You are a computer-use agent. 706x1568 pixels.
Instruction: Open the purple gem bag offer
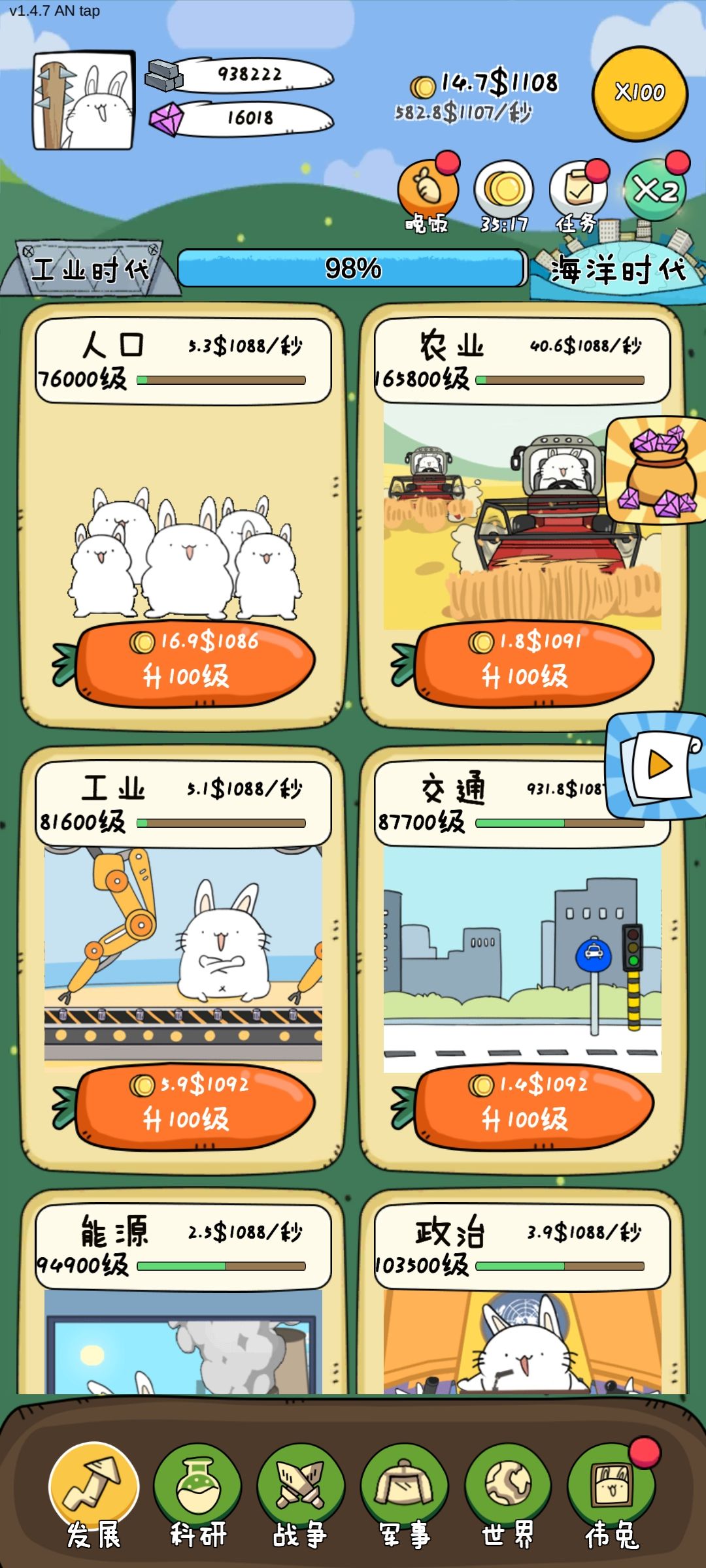click(656, 470)
